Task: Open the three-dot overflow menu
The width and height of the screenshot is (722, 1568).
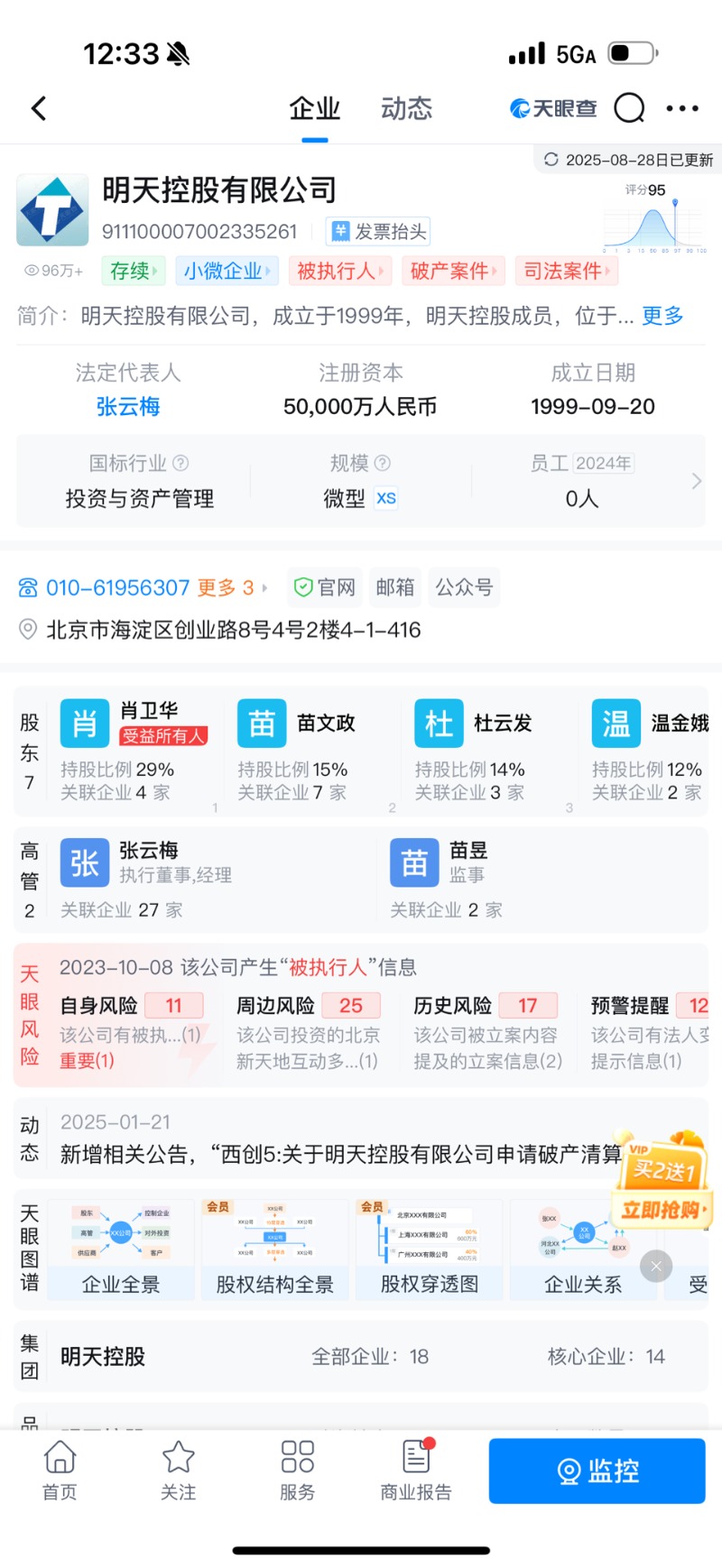Action: pos(681,109)
